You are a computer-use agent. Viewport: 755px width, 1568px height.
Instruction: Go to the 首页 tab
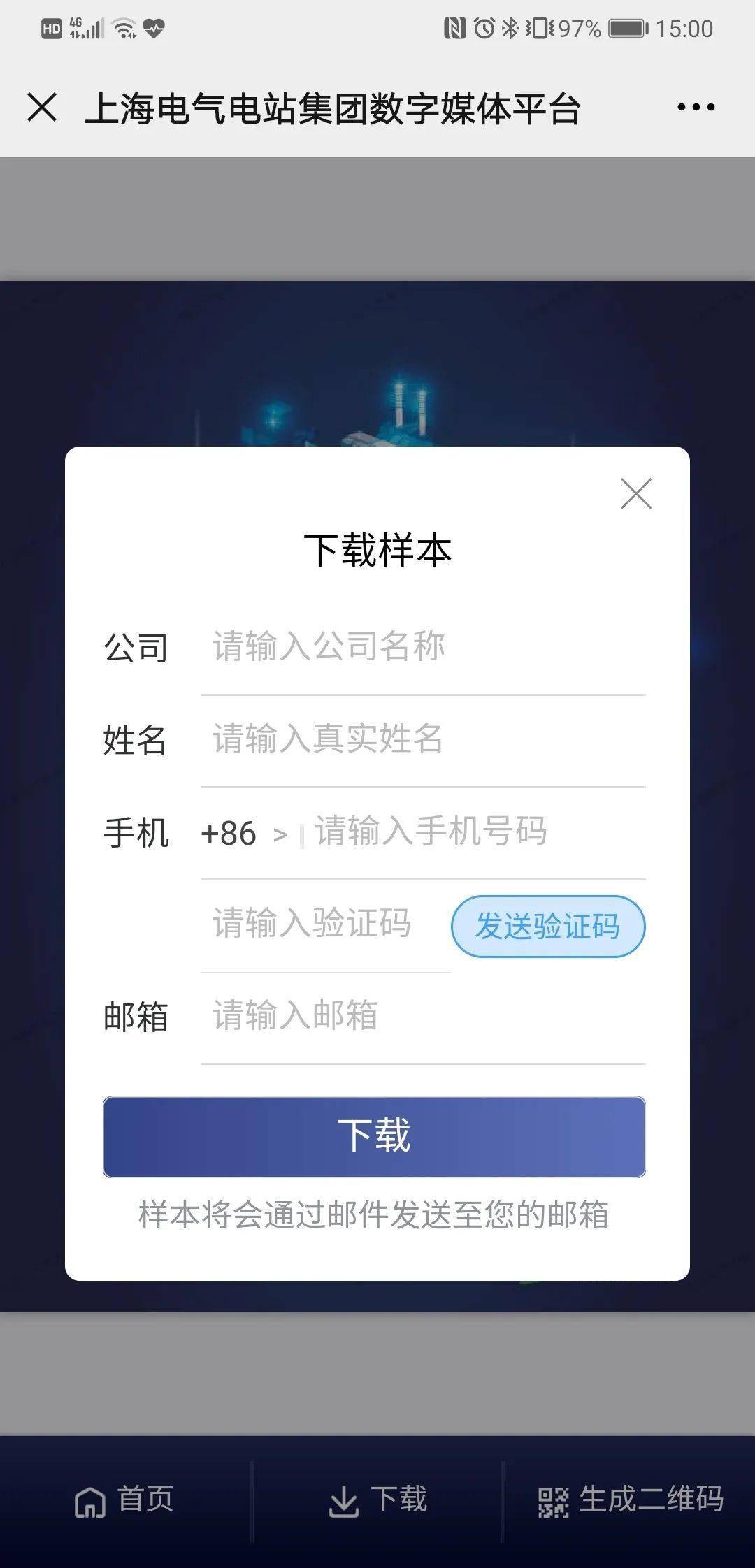click(124, 1500)
